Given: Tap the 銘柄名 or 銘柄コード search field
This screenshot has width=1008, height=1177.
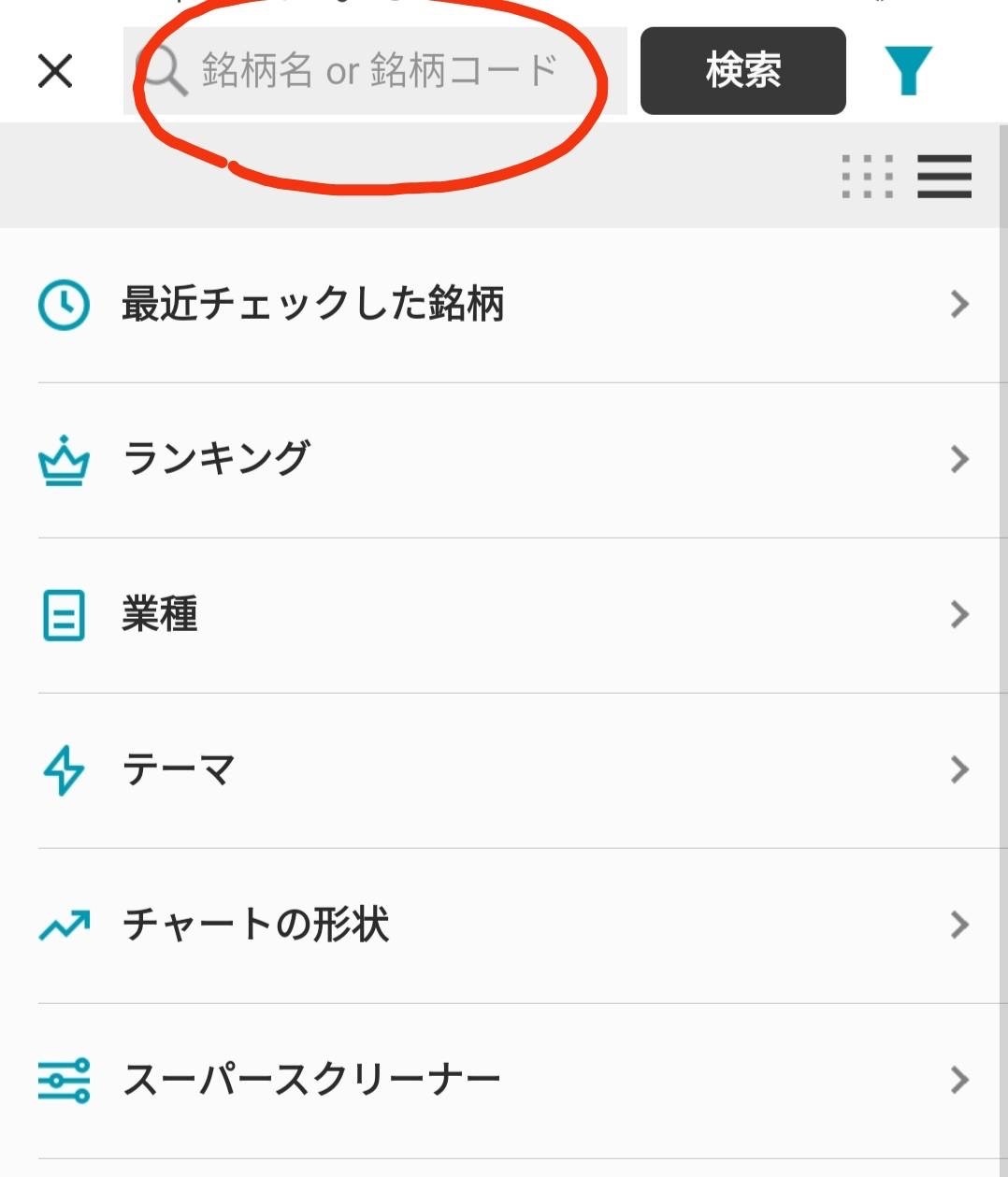Looking at the screenshot, I should [x=379, y=71].
